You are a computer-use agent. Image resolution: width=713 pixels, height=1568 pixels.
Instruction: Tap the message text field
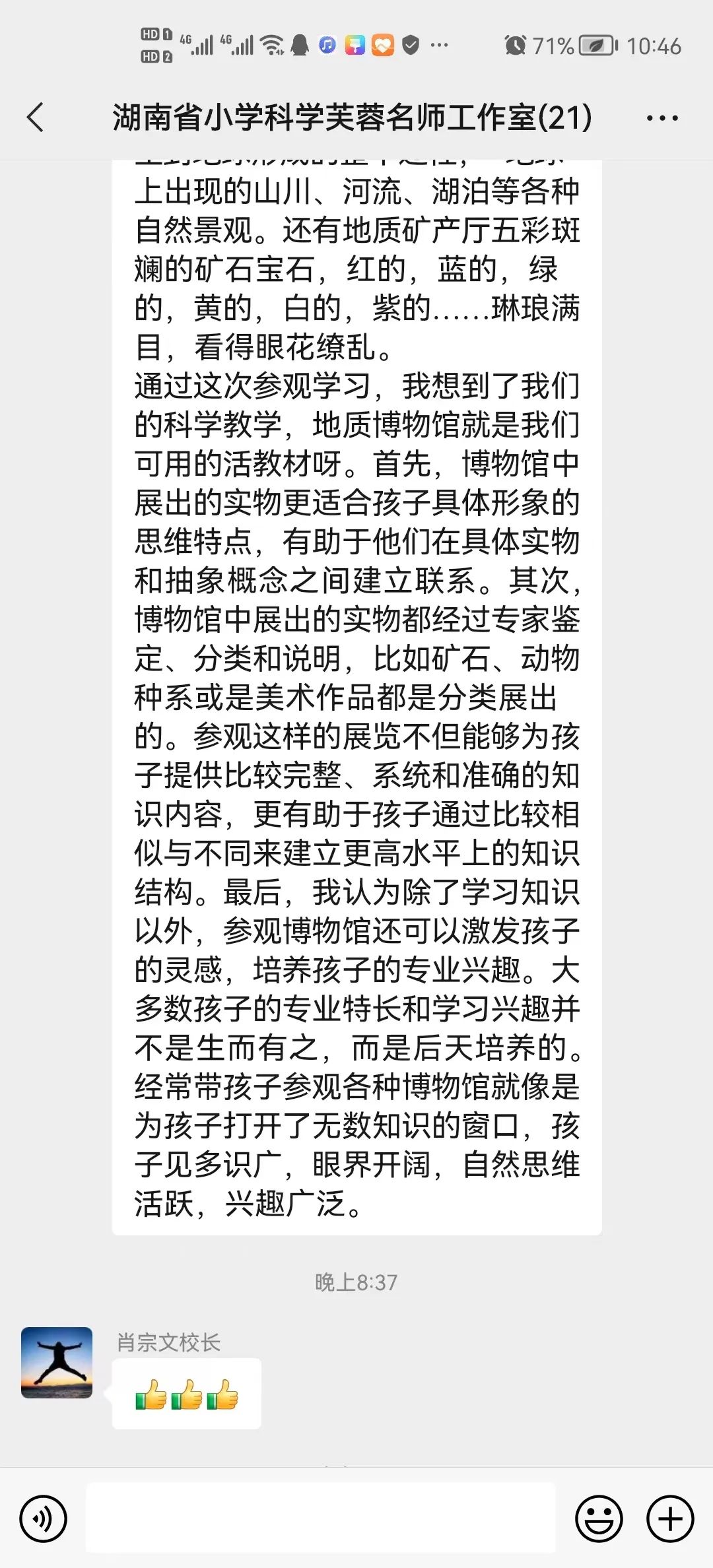tap(321, 1518)
